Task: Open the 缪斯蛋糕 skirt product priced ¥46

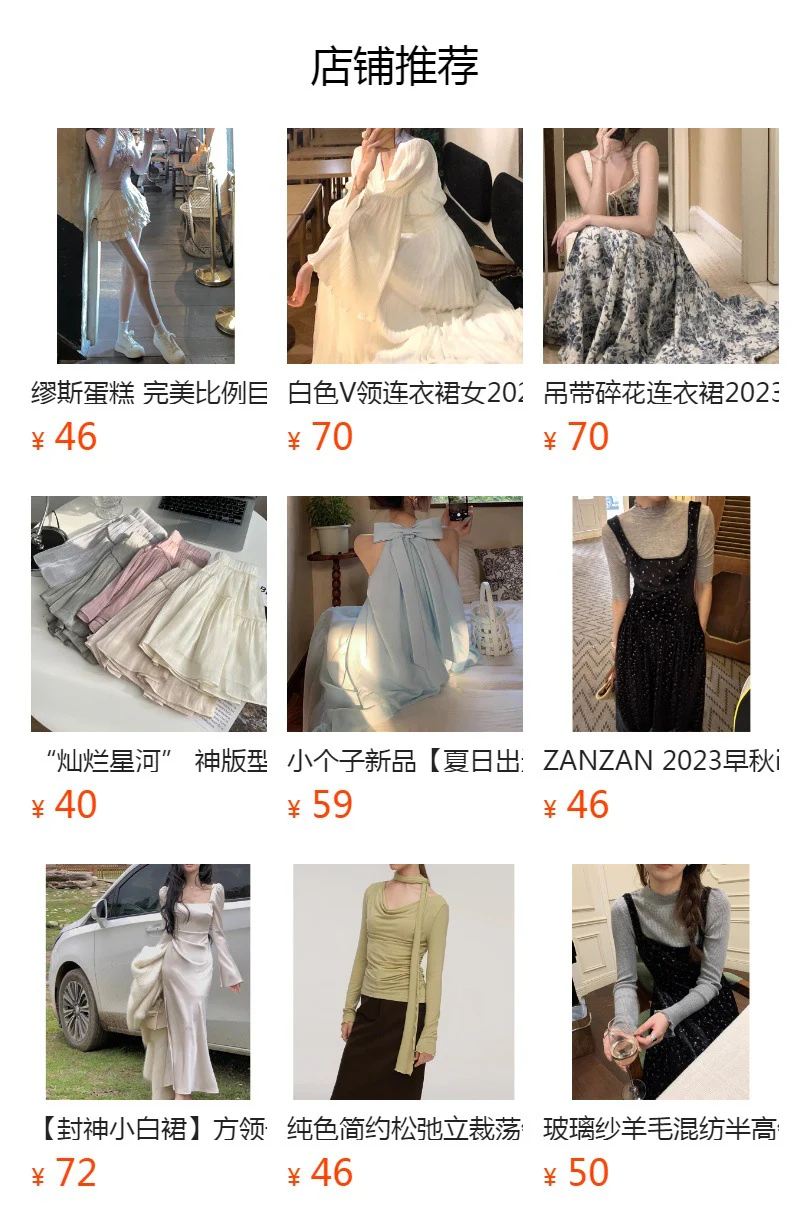Action: pyautogui.click(x=146, y=246)
